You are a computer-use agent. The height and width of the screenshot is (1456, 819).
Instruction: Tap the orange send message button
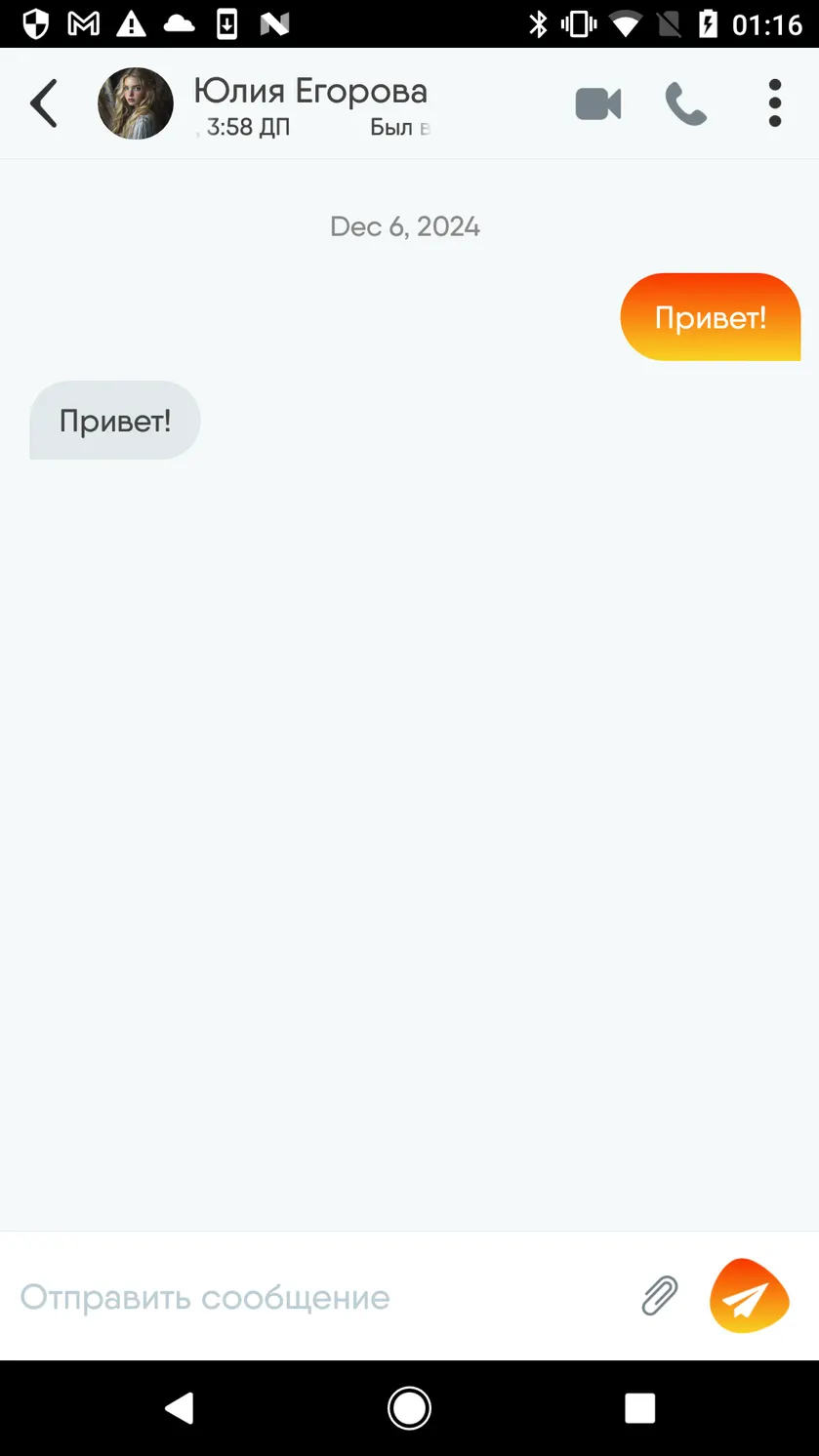(749, 1296)
